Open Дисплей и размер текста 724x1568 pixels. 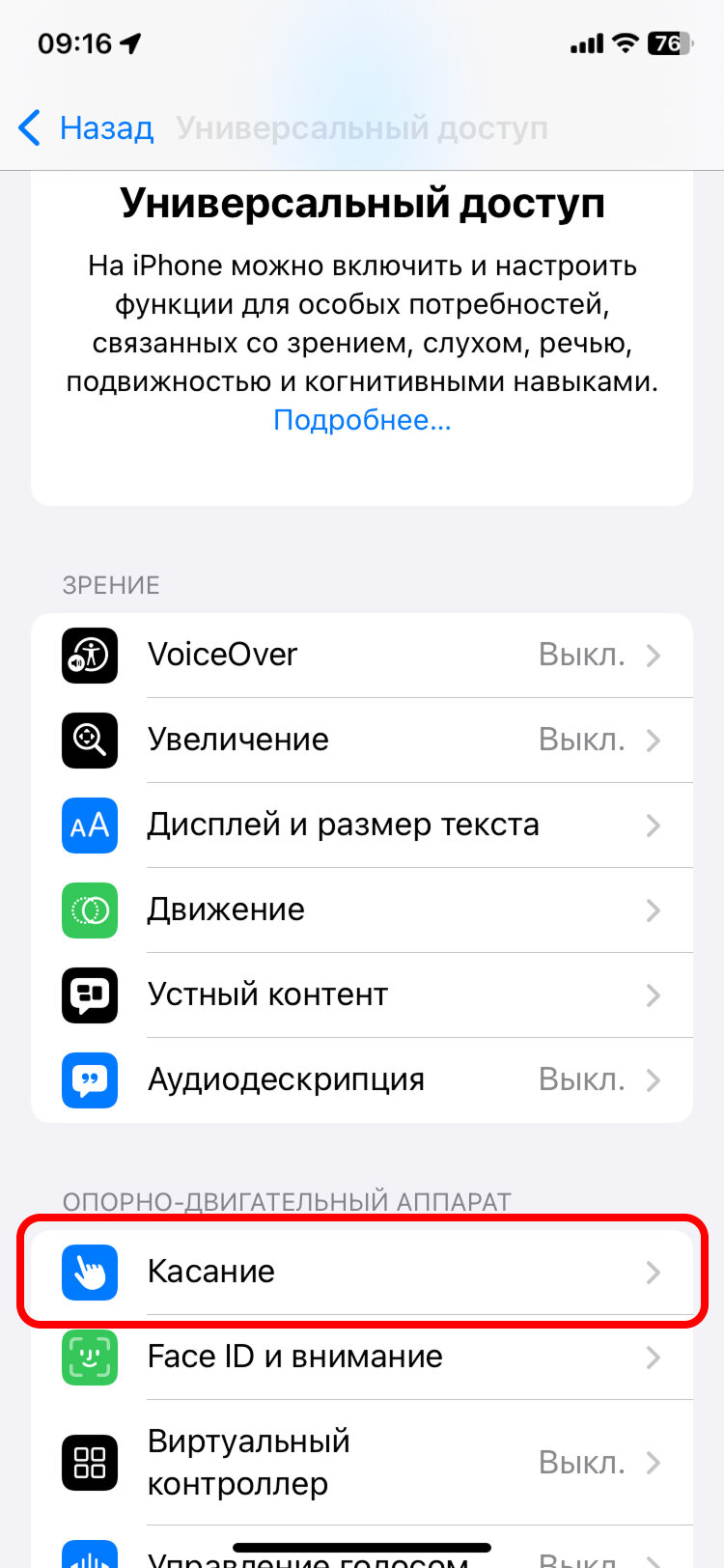[x=362, y=826]
